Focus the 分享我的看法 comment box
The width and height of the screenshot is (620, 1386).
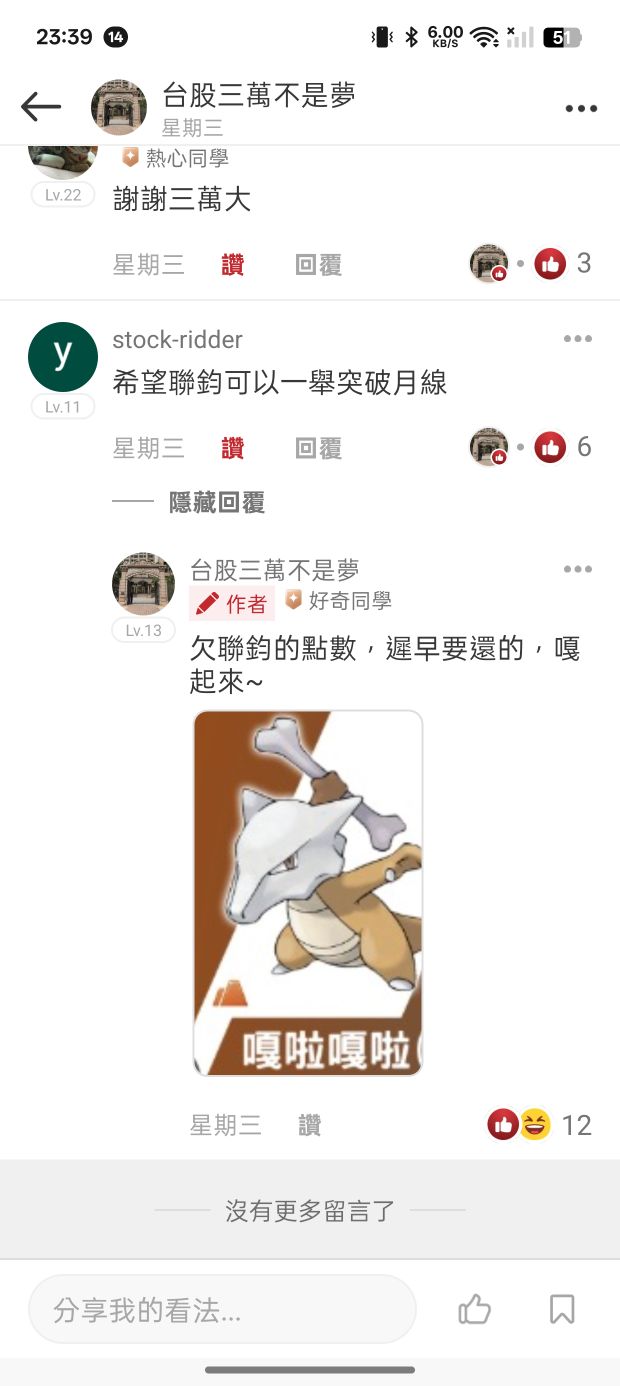222,1309
